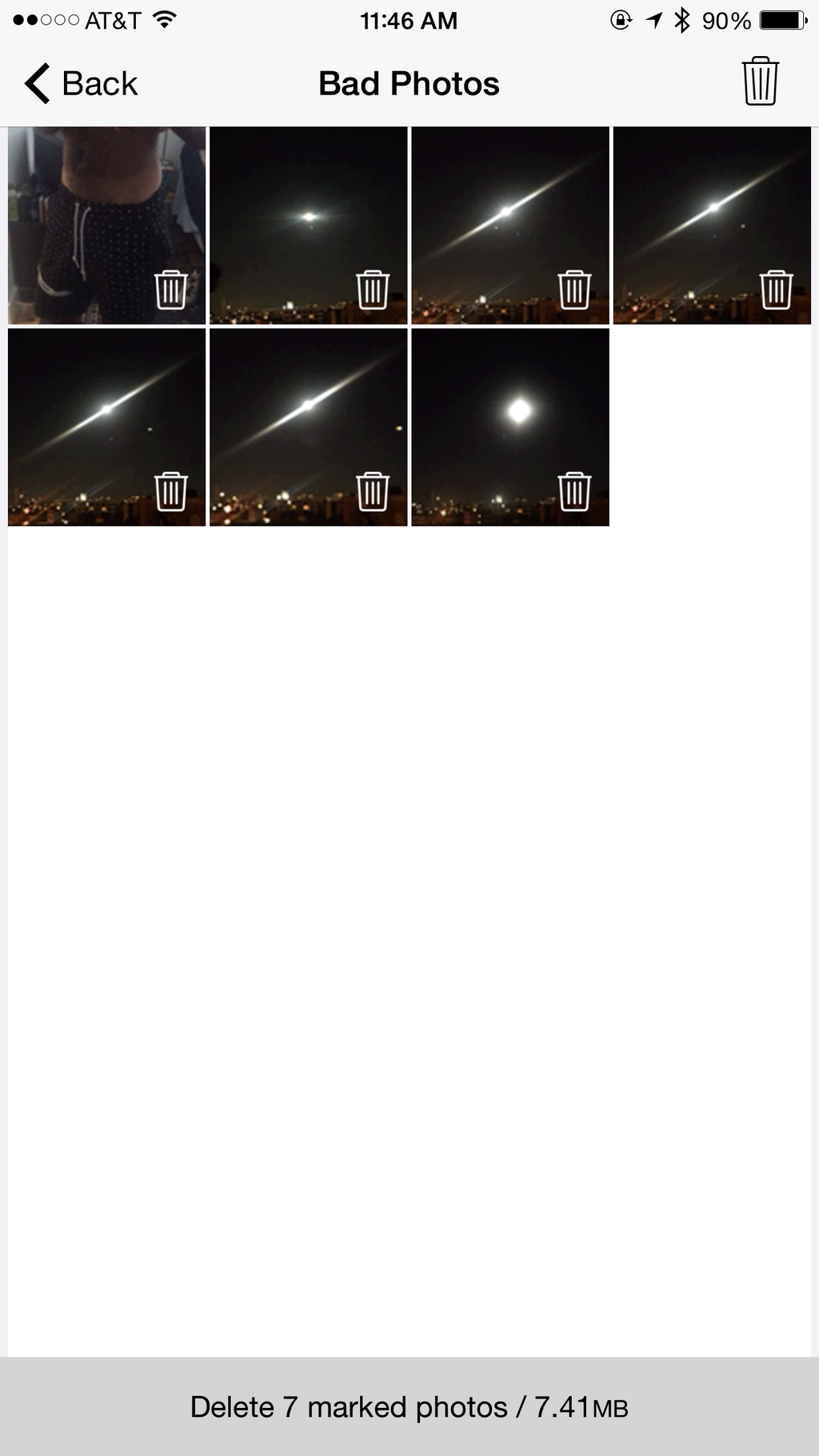Delete 7 marked photos
This screenshot has height=1456, width=819.
pyautogui.click(x=409, y=1406)
